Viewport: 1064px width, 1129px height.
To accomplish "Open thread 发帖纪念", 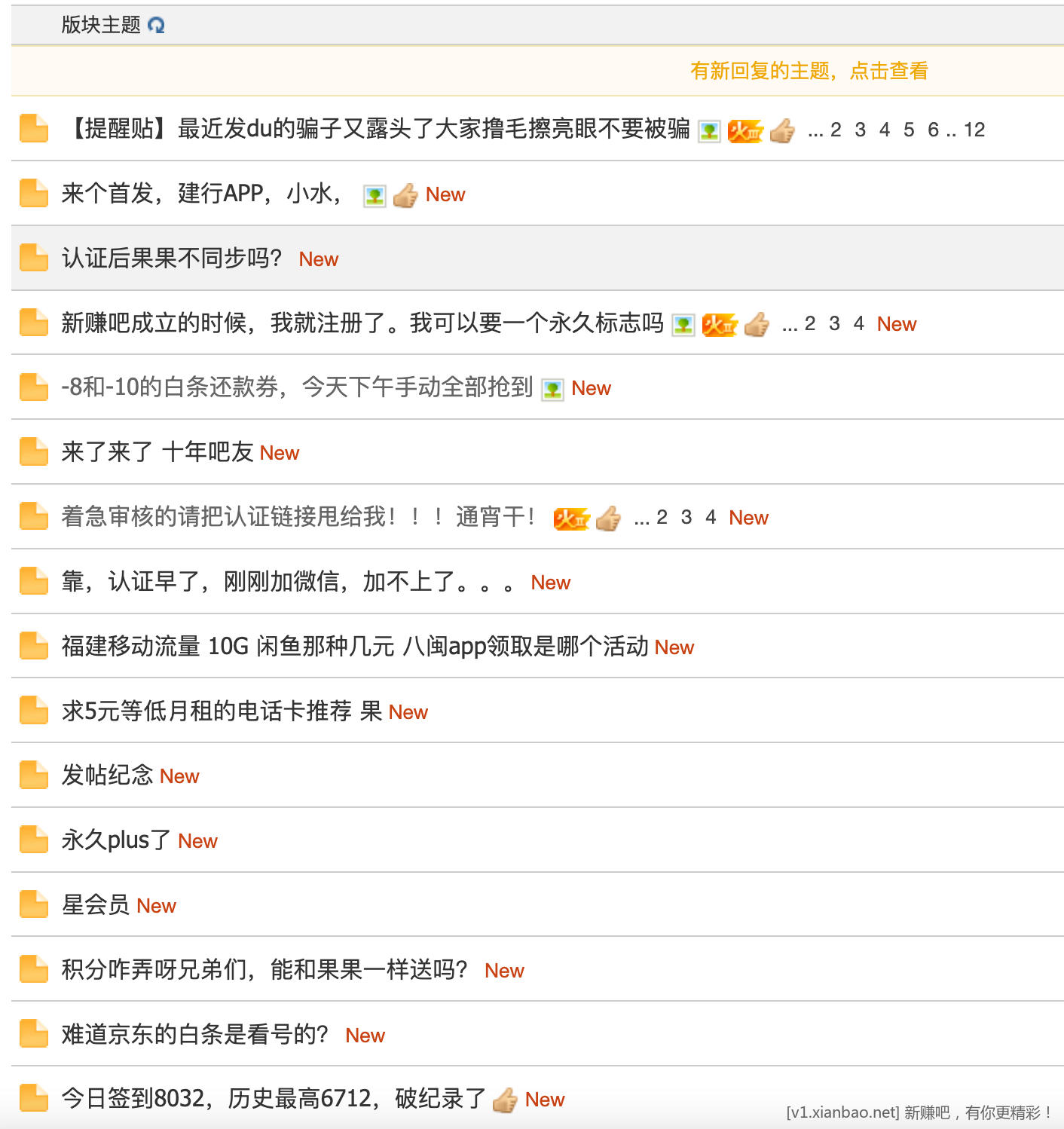I will coord(107,776).
